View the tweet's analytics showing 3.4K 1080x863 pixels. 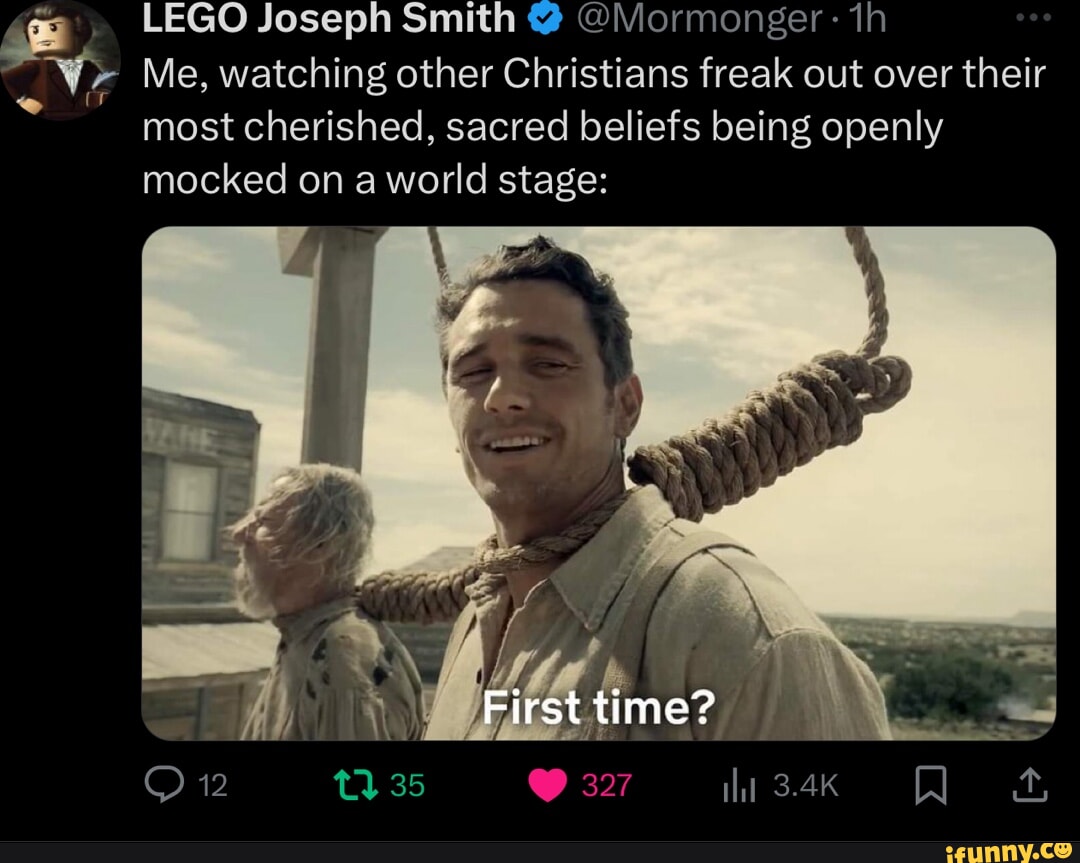pos(735,787)
